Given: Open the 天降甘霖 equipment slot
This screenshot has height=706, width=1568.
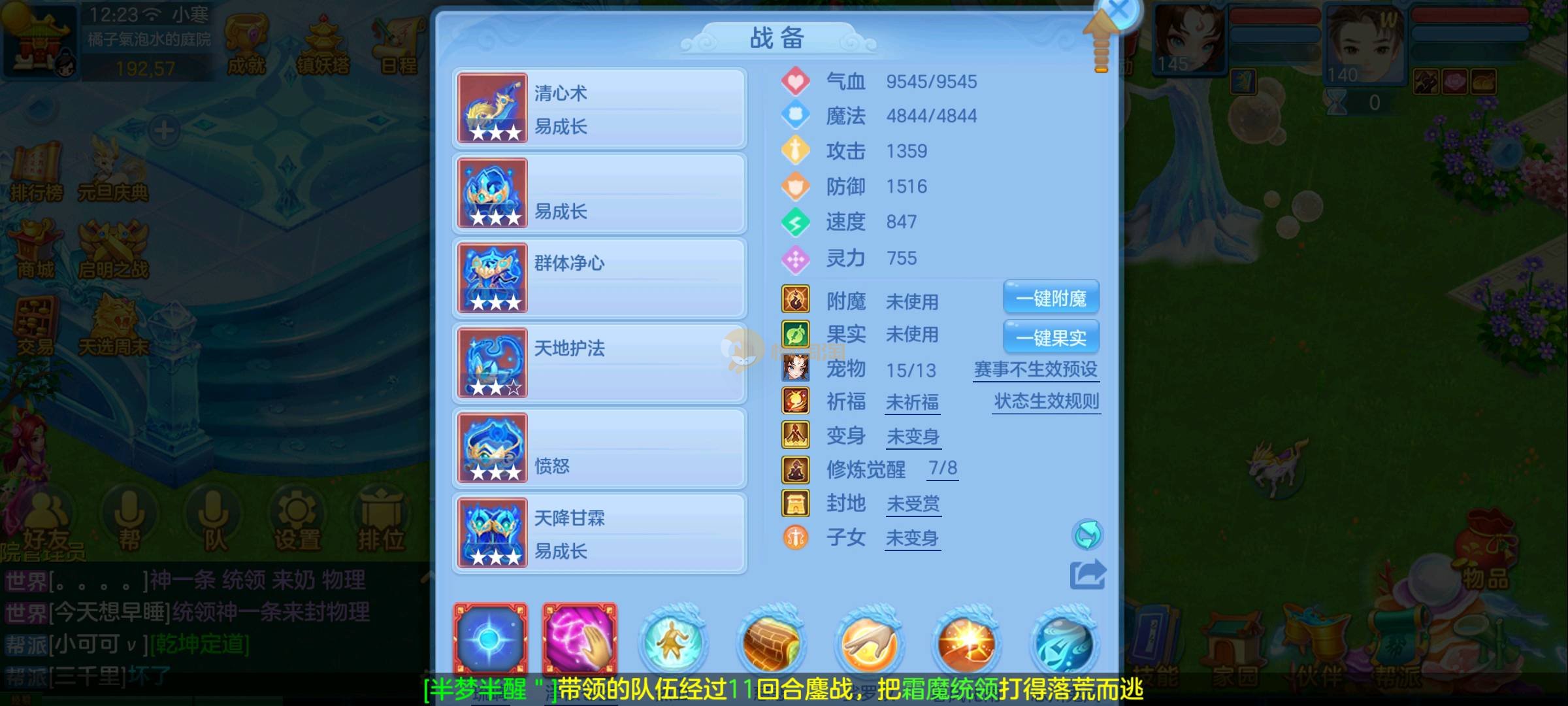Looking at the screenshot, I should [599, 533].
